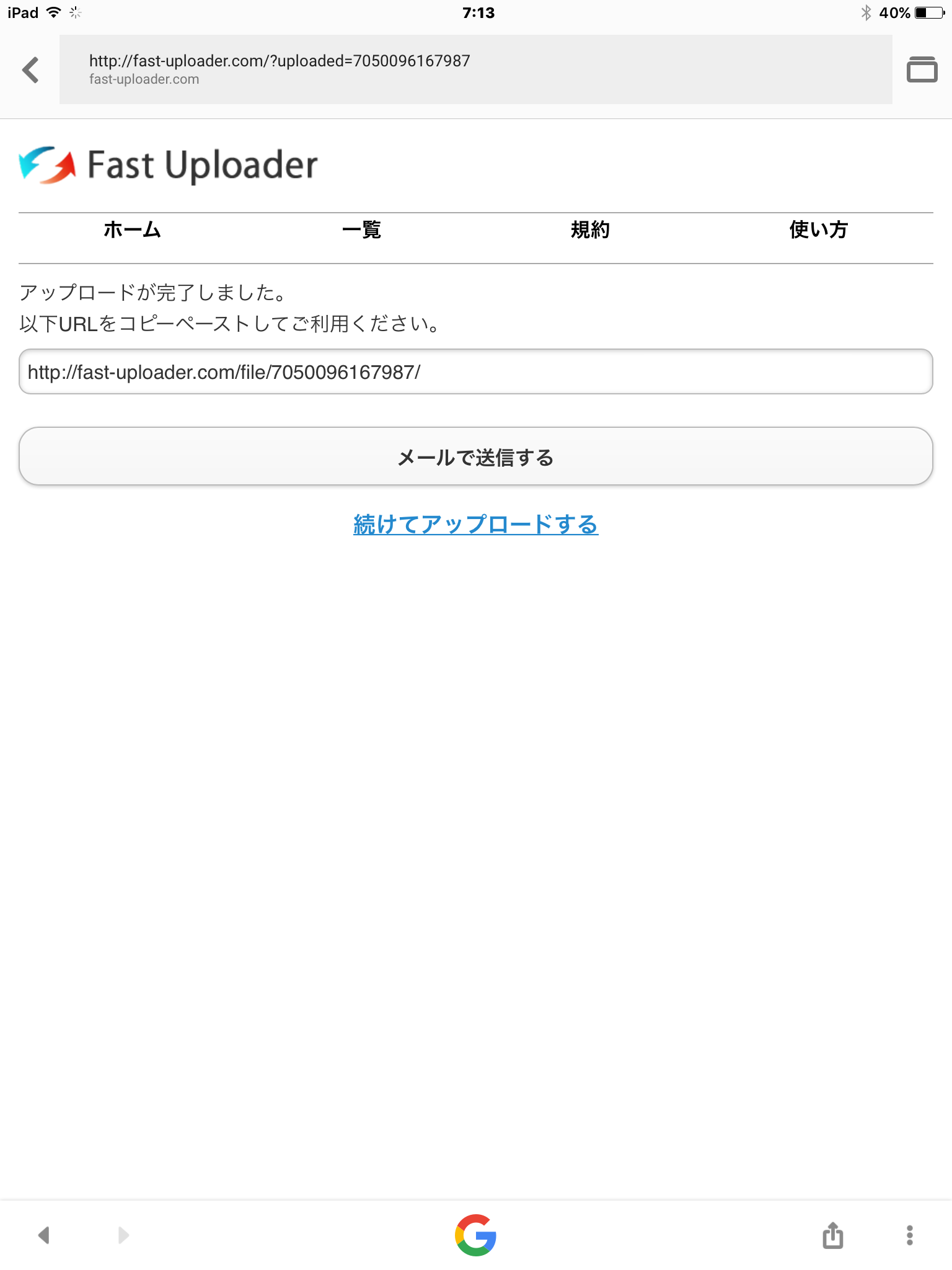This screenshot has height=1270, width=952.
Task: Tap the browser address bar
Action: (475, 69)
